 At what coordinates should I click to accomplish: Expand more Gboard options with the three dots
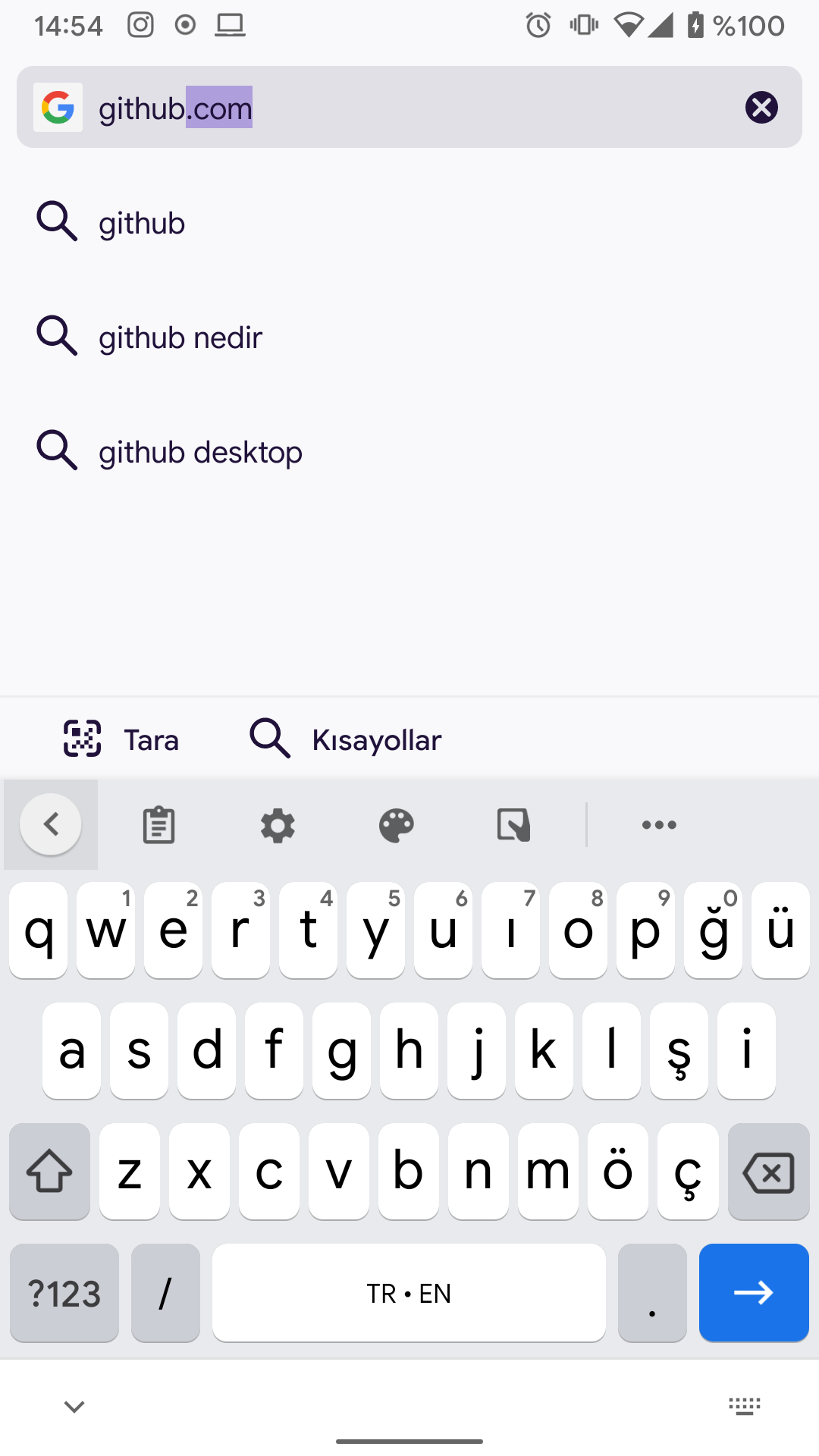(x=658, y=824)
